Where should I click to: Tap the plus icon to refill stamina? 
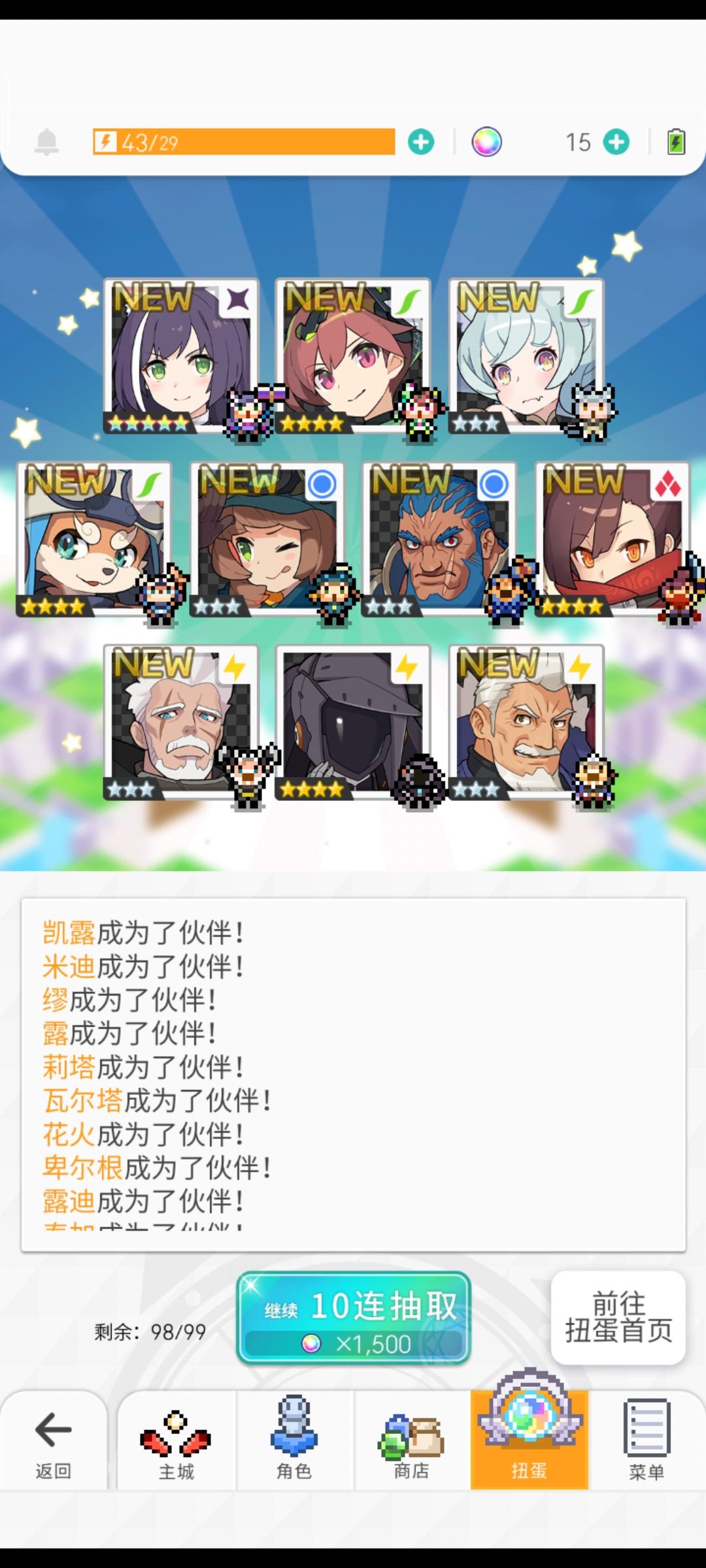pyautogui.click(x=420, y=142)
